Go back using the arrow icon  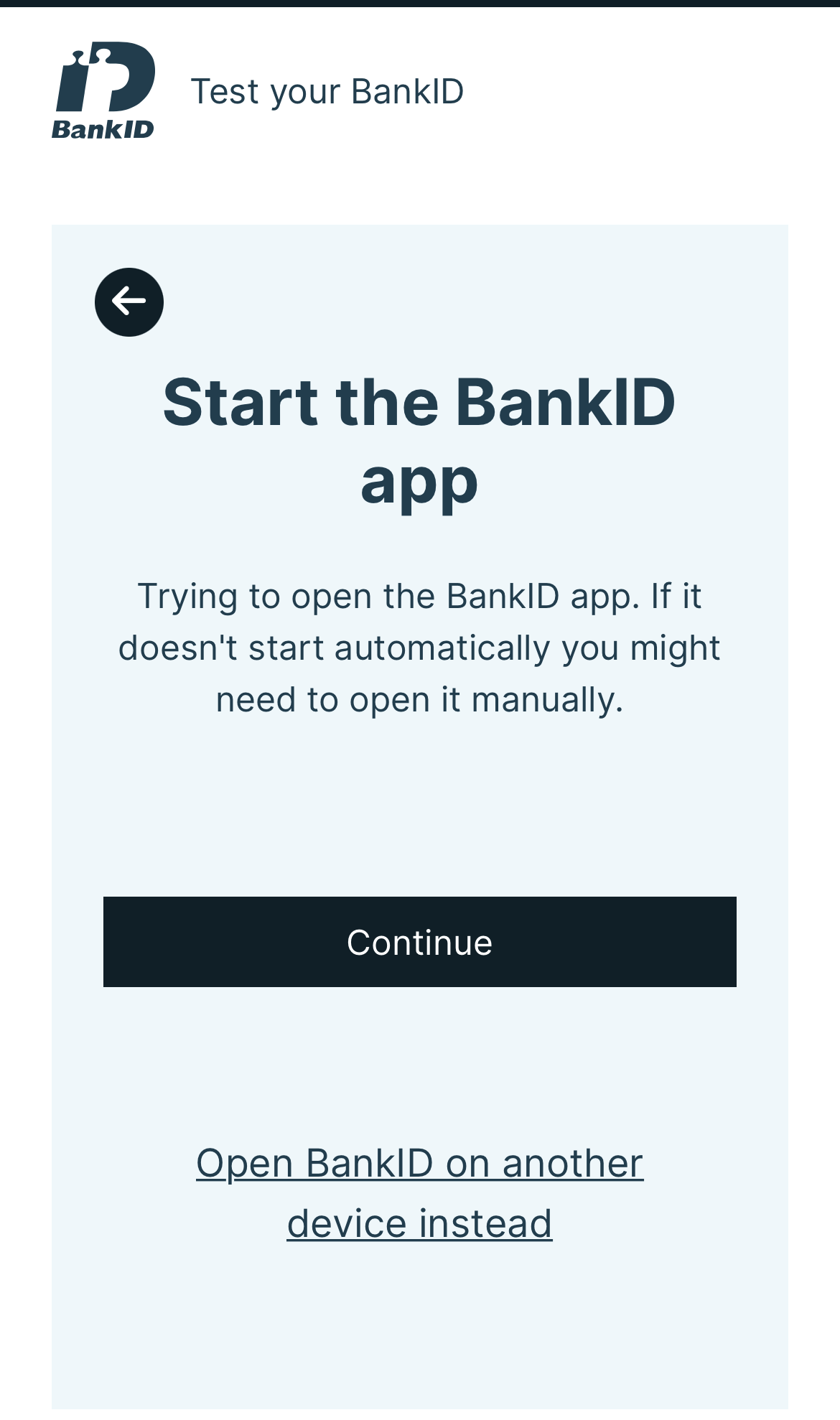pos(129,302)
